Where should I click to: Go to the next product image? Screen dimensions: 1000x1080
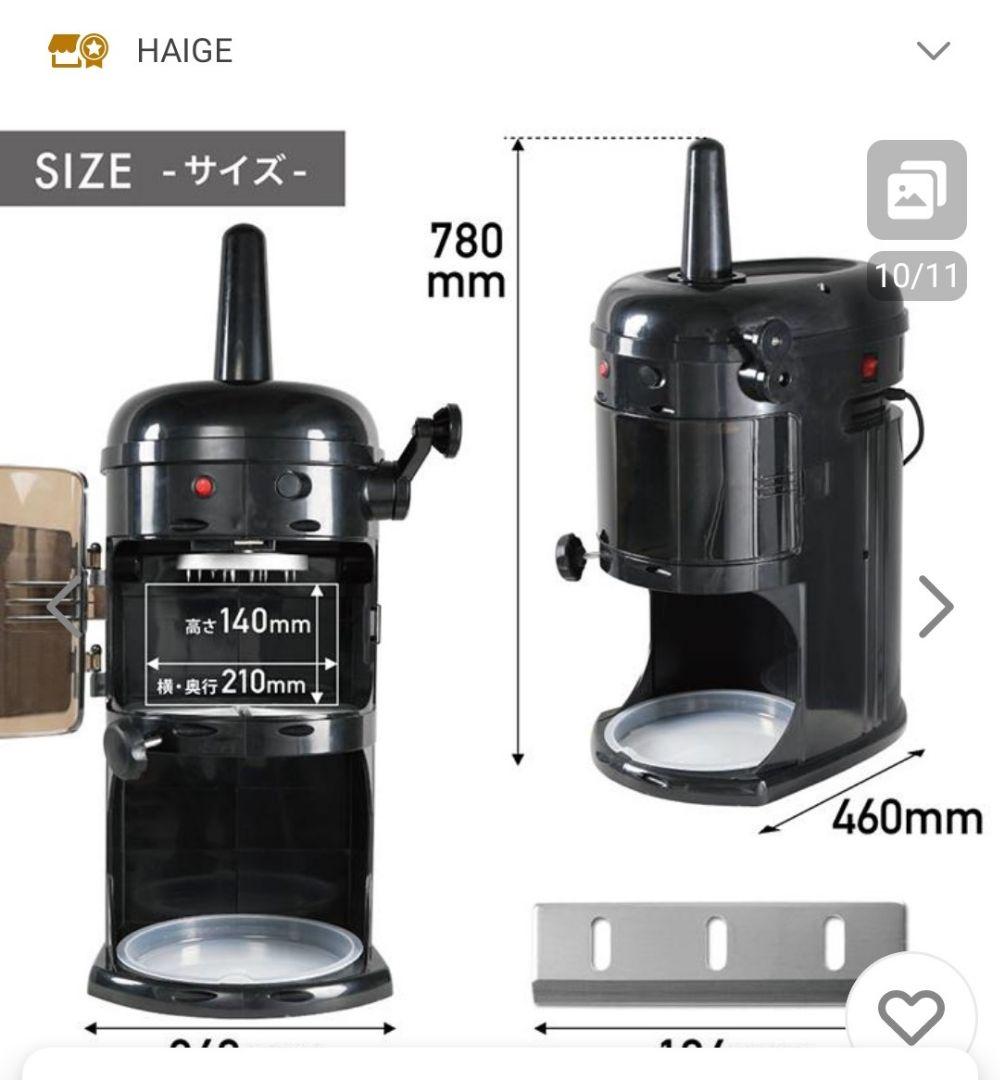click(x=935, y=607)
